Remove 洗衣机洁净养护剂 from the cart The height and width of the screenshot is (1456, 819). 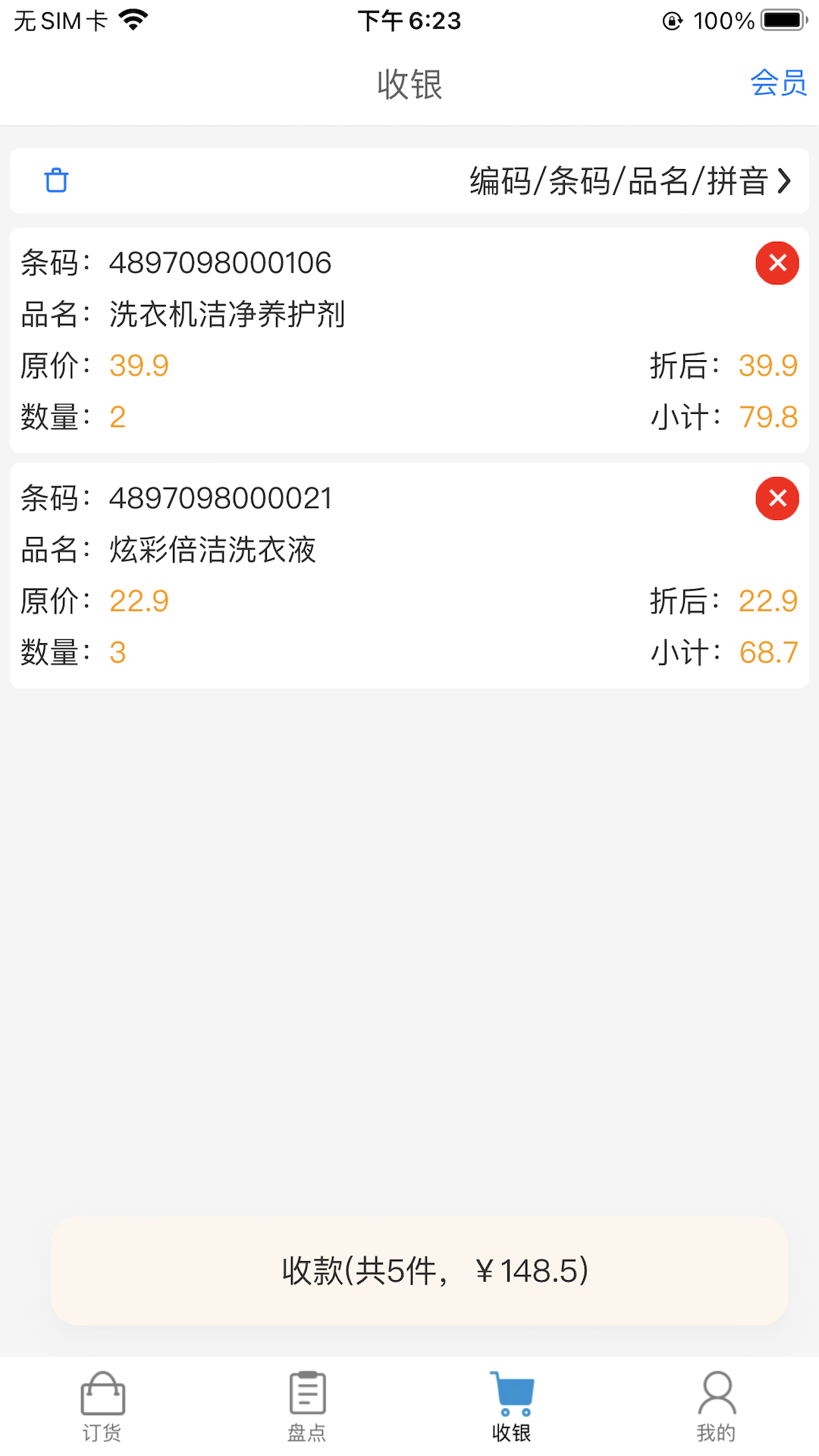coord(777,263)
